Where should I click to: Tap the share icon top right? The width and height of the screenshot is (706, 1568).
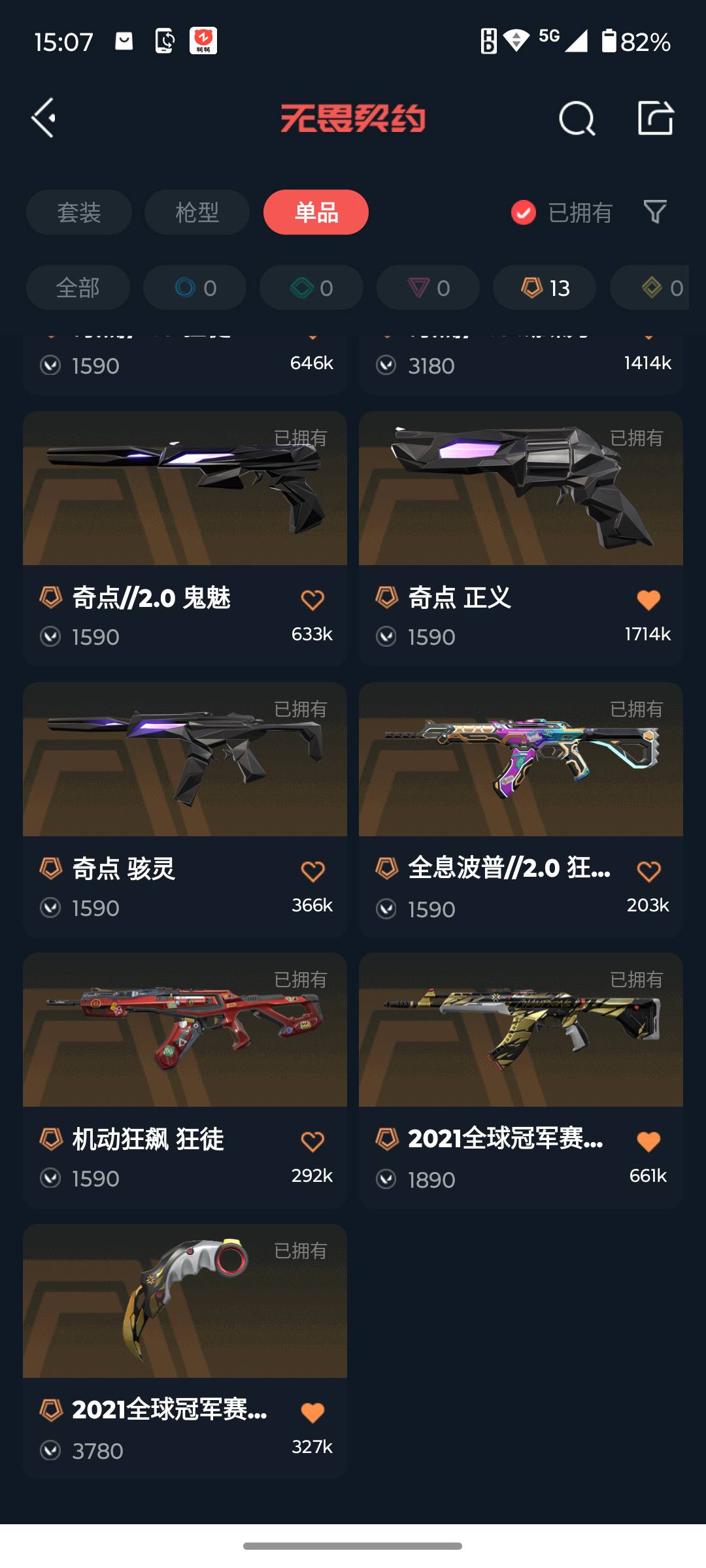pos(657,118)
